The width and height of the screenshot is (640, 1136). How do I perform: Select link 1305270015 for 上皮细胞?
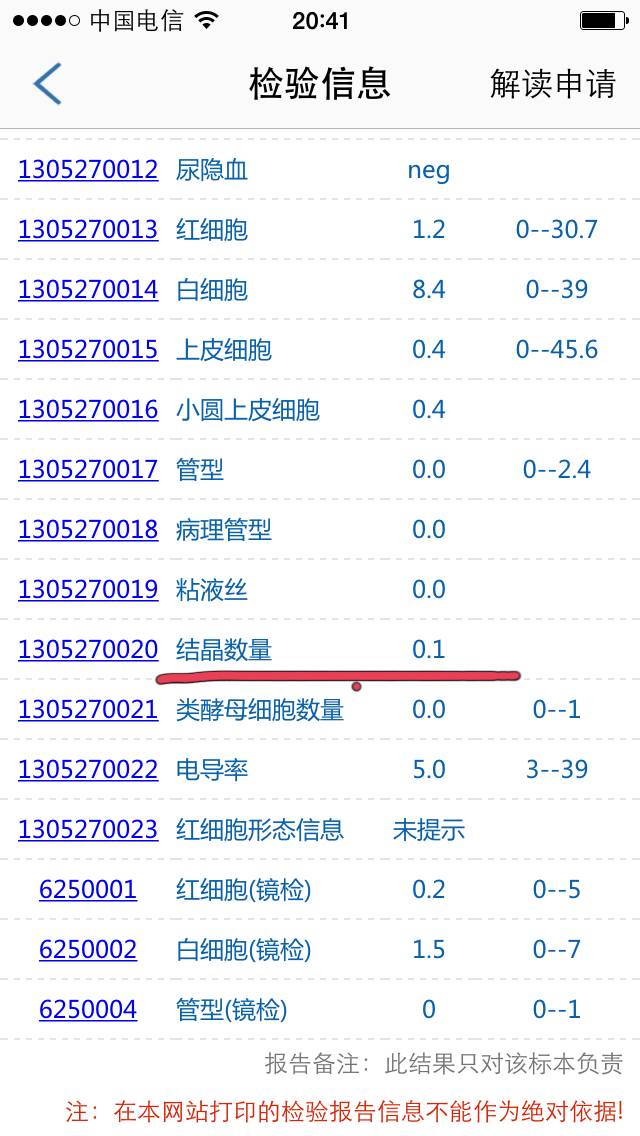pos(88,350)
